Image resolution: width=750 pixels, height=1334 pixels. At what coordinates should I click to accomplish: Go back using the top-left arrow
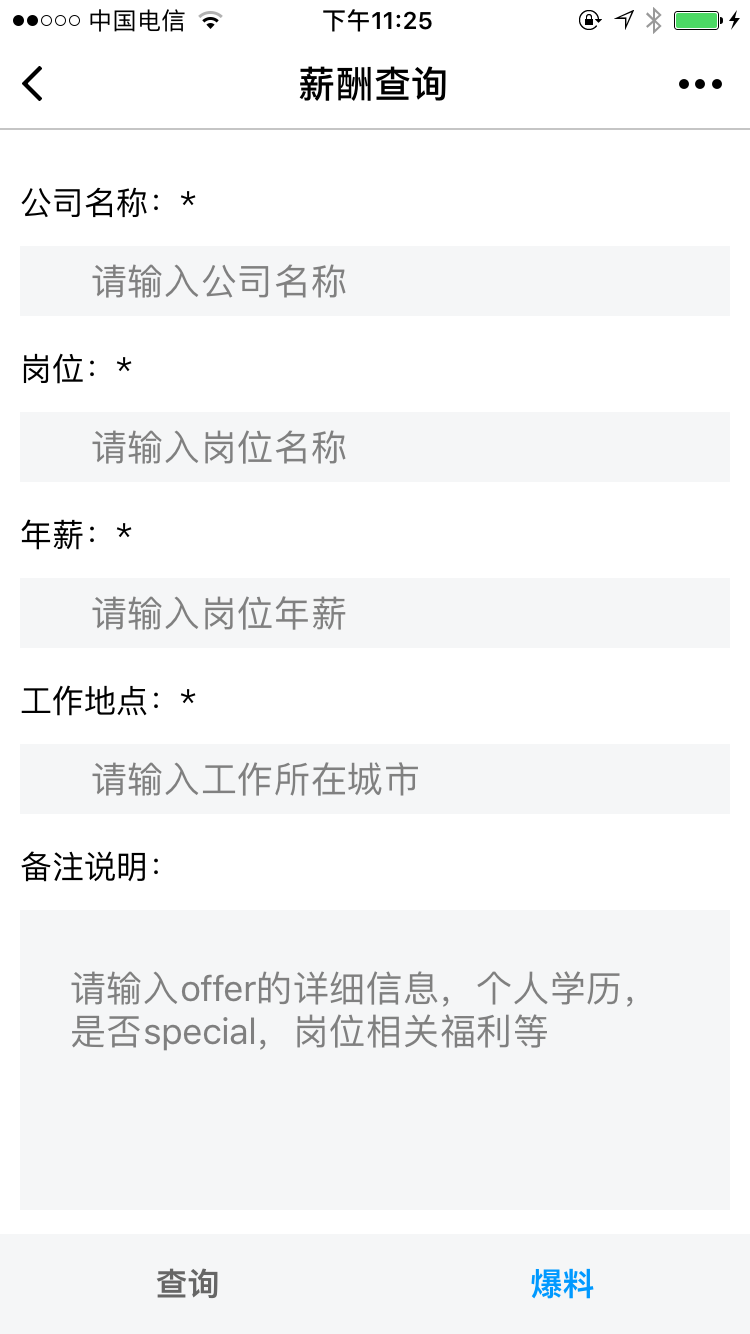(x=33, y=84)
